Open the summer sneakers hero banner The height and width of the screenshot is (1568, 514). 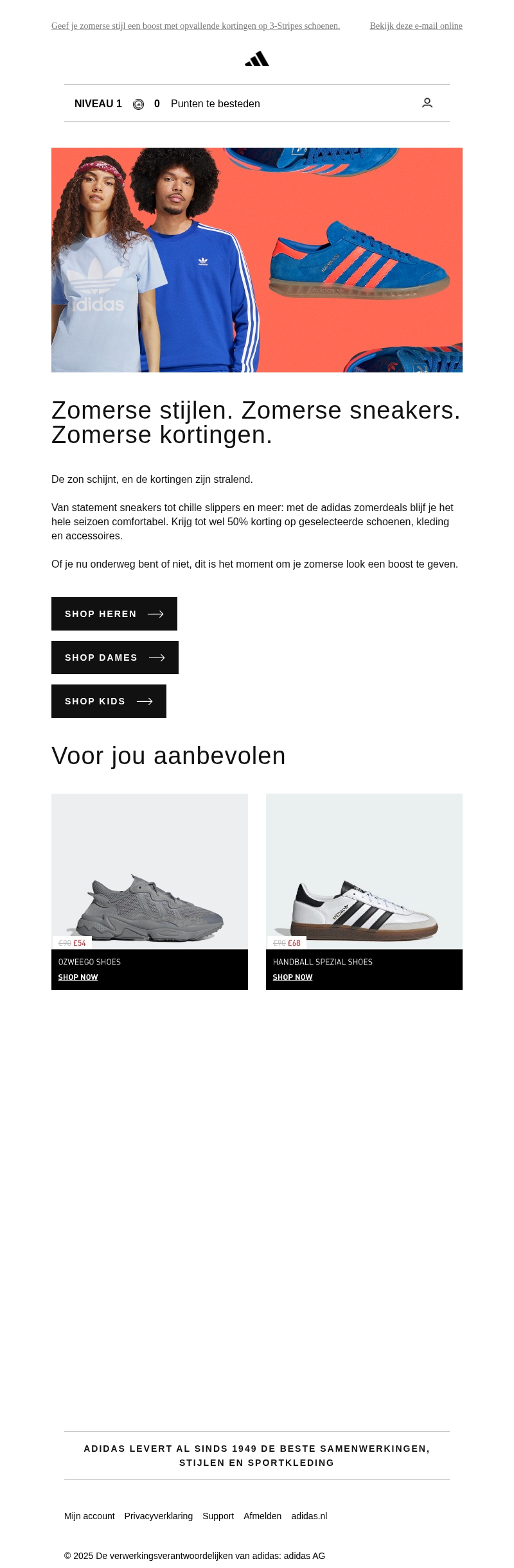coord(257,260)
